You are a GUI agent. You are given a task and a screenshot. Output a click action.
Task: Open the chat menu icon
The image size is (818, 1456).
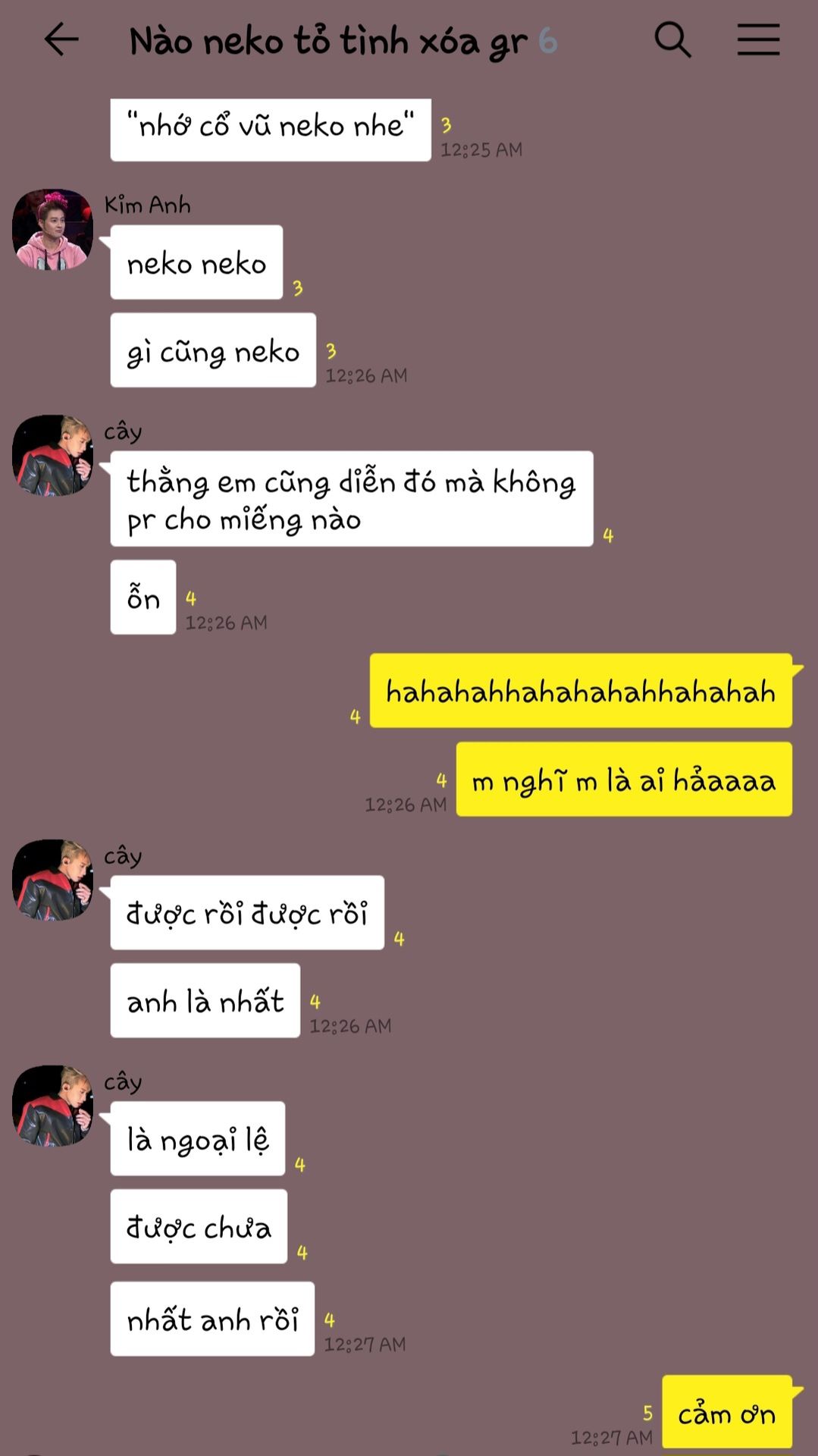pos(758,39)
